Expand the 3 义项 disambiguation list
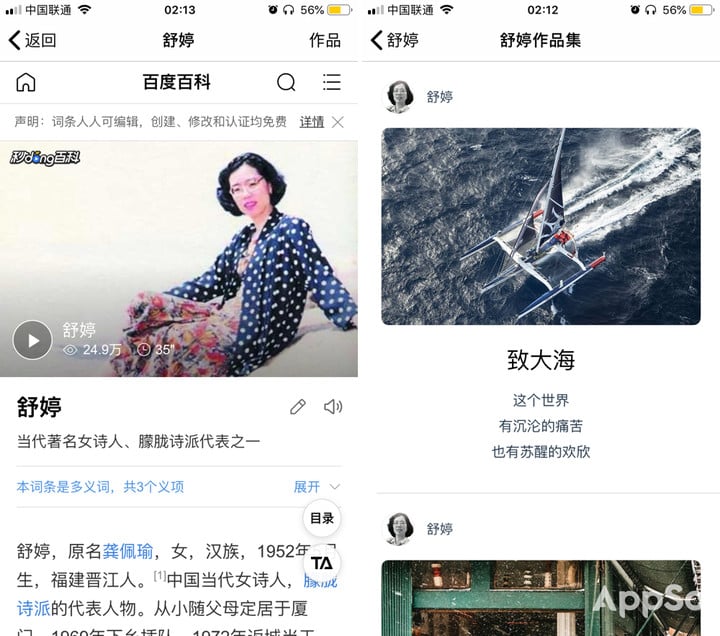This screenshot has height=636, width=720. point(316,487)
